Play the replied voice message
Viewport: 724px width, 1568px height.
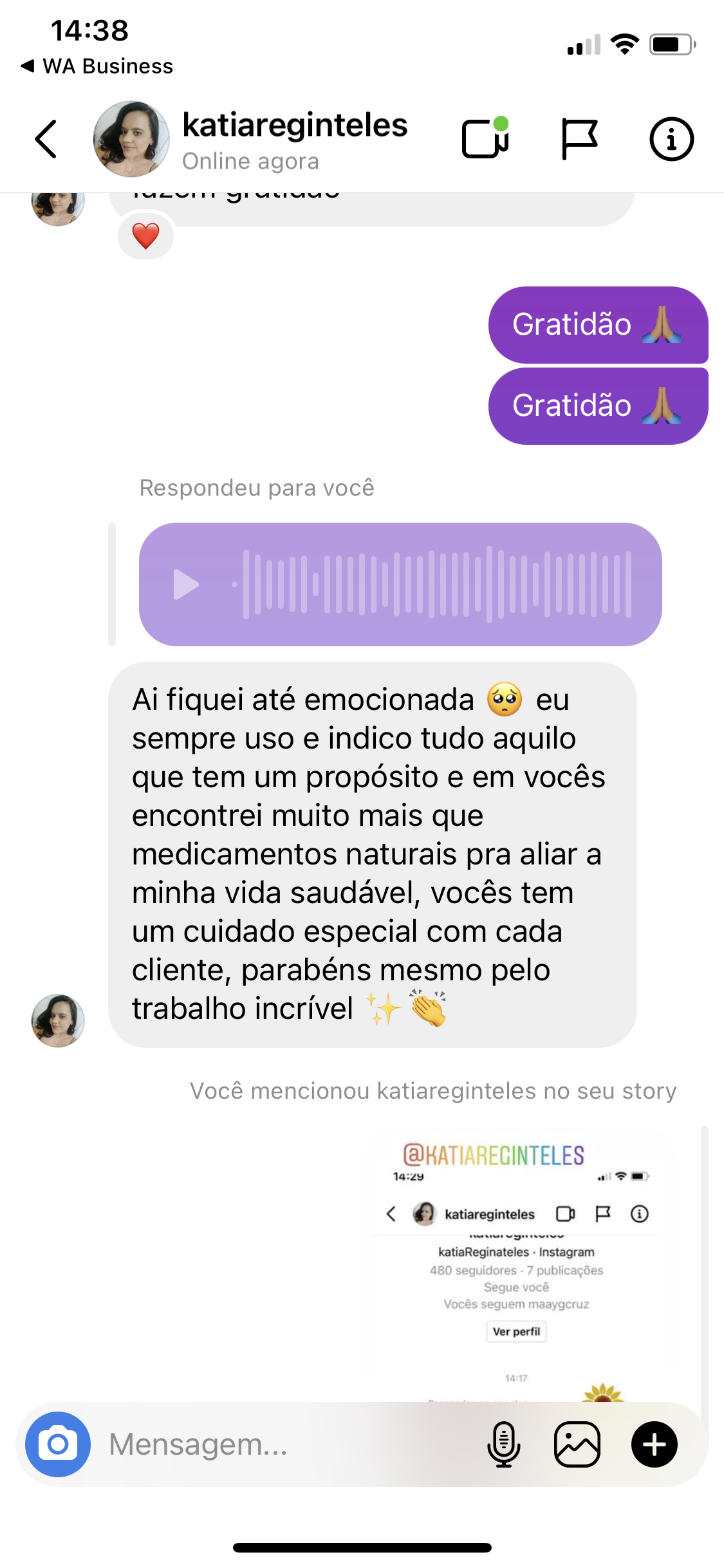[x=187, y=584]
